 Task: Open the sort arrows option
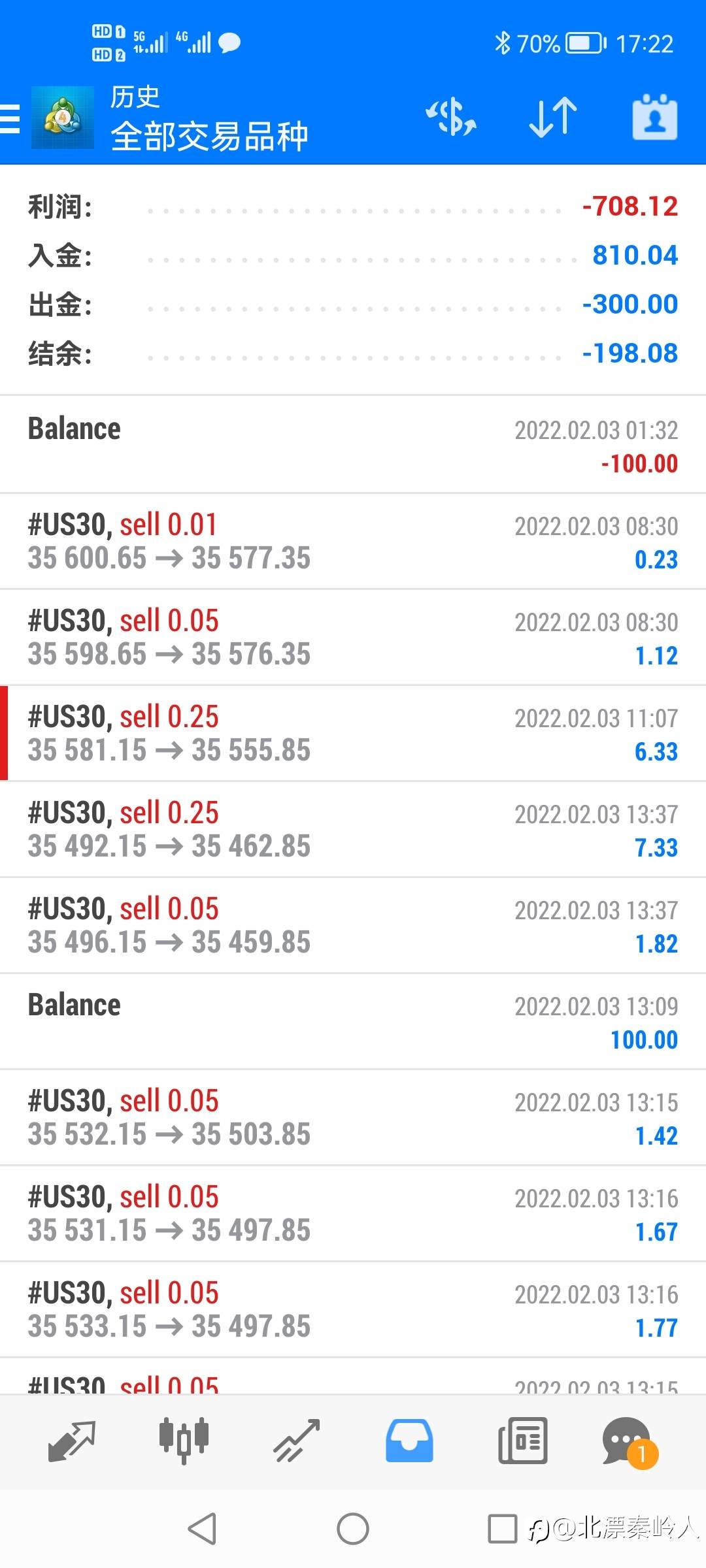[553, 118]
